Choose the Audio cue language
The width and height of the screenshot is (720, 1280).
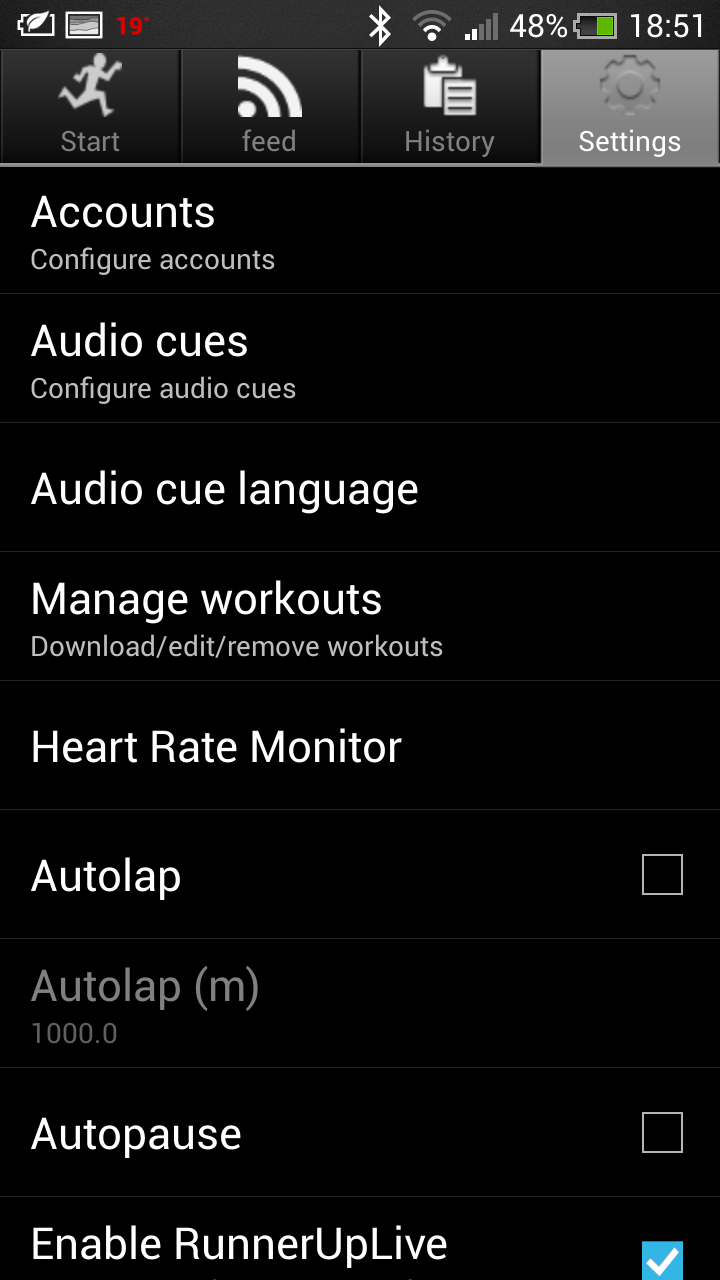360,487
